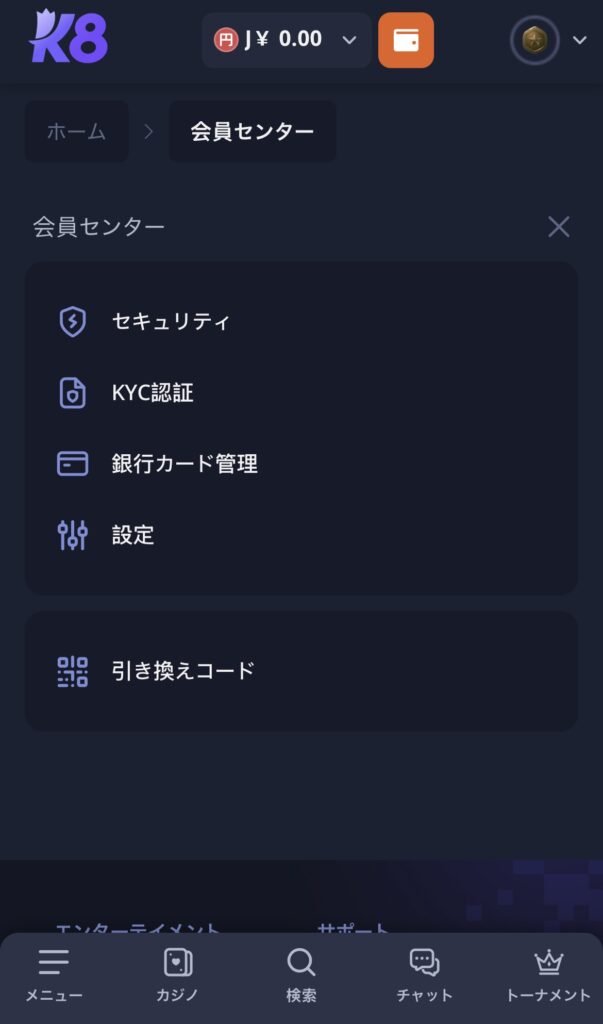
Task: Tap the K8 logo to go home
Action: [69, 37]
